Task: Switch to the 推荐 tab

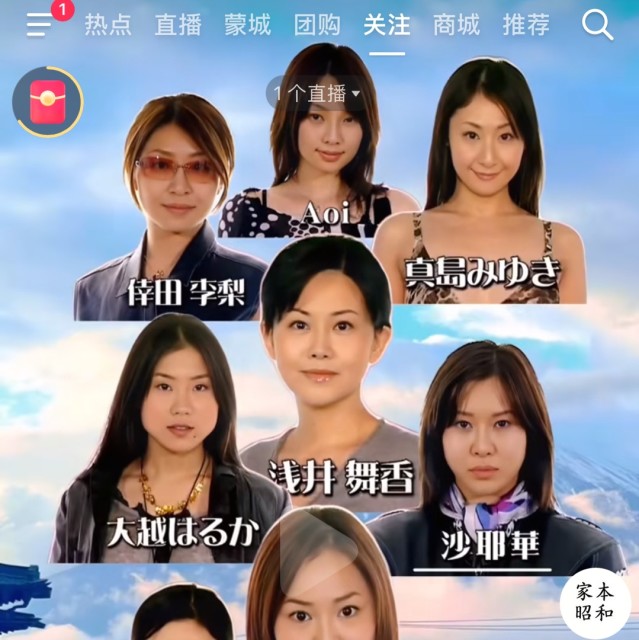Action: click(x=526, y=25)
